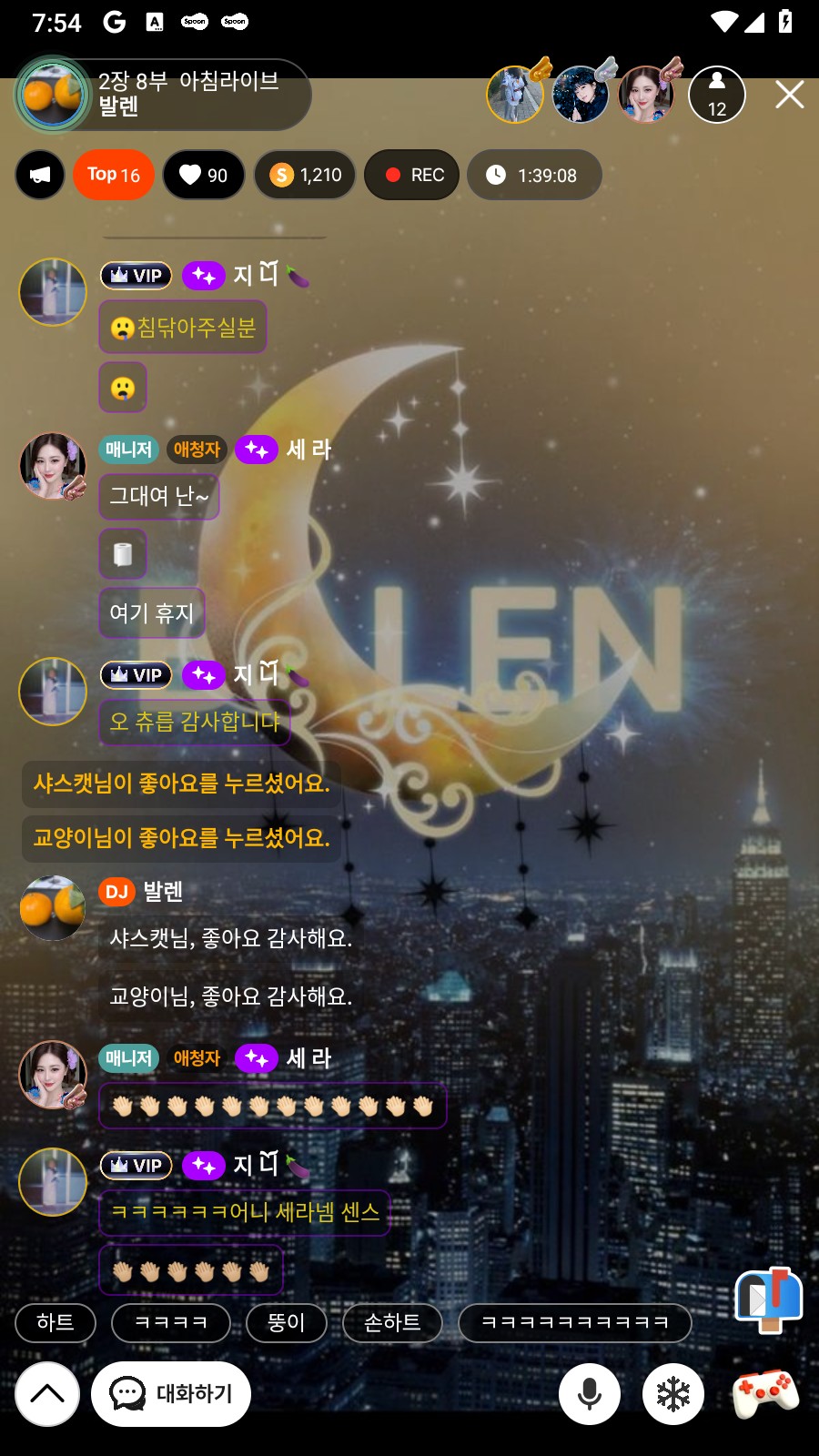Image resolution: width=819 pixels, height=1456 pixels.
Task: Send the quick reply ㅋㅋㅋㅋ
Action: [170, 1322]
